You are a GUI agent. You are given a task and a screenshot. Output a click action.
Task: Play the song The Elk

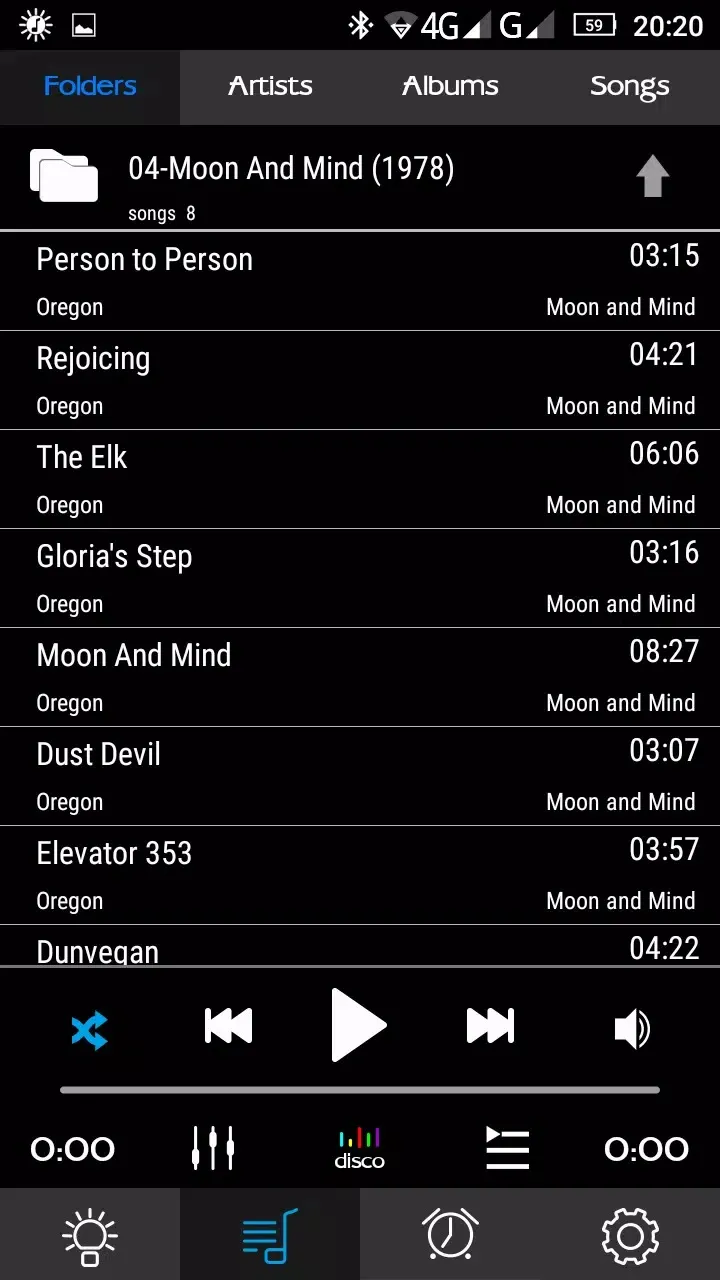360,479
